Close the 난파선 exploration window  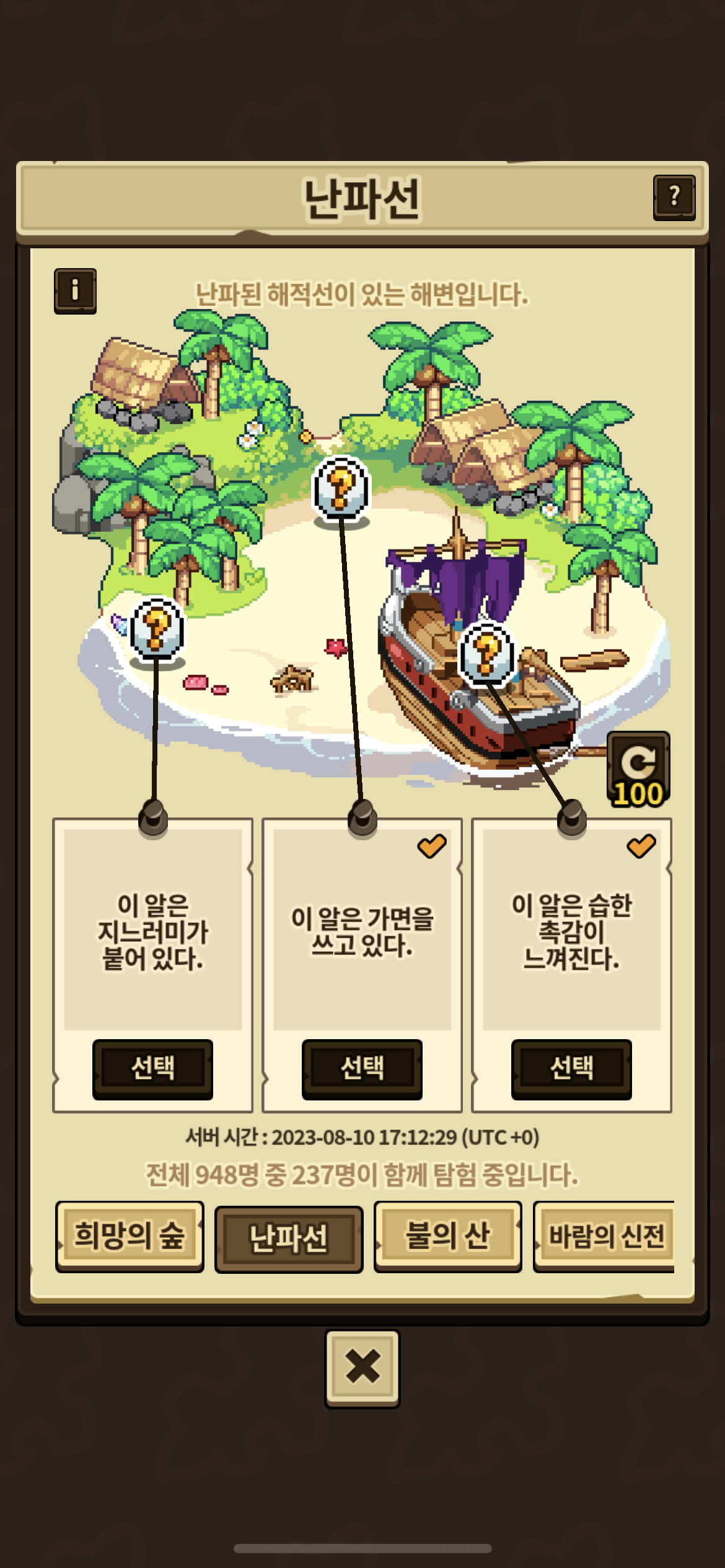tap(362, 1367)
